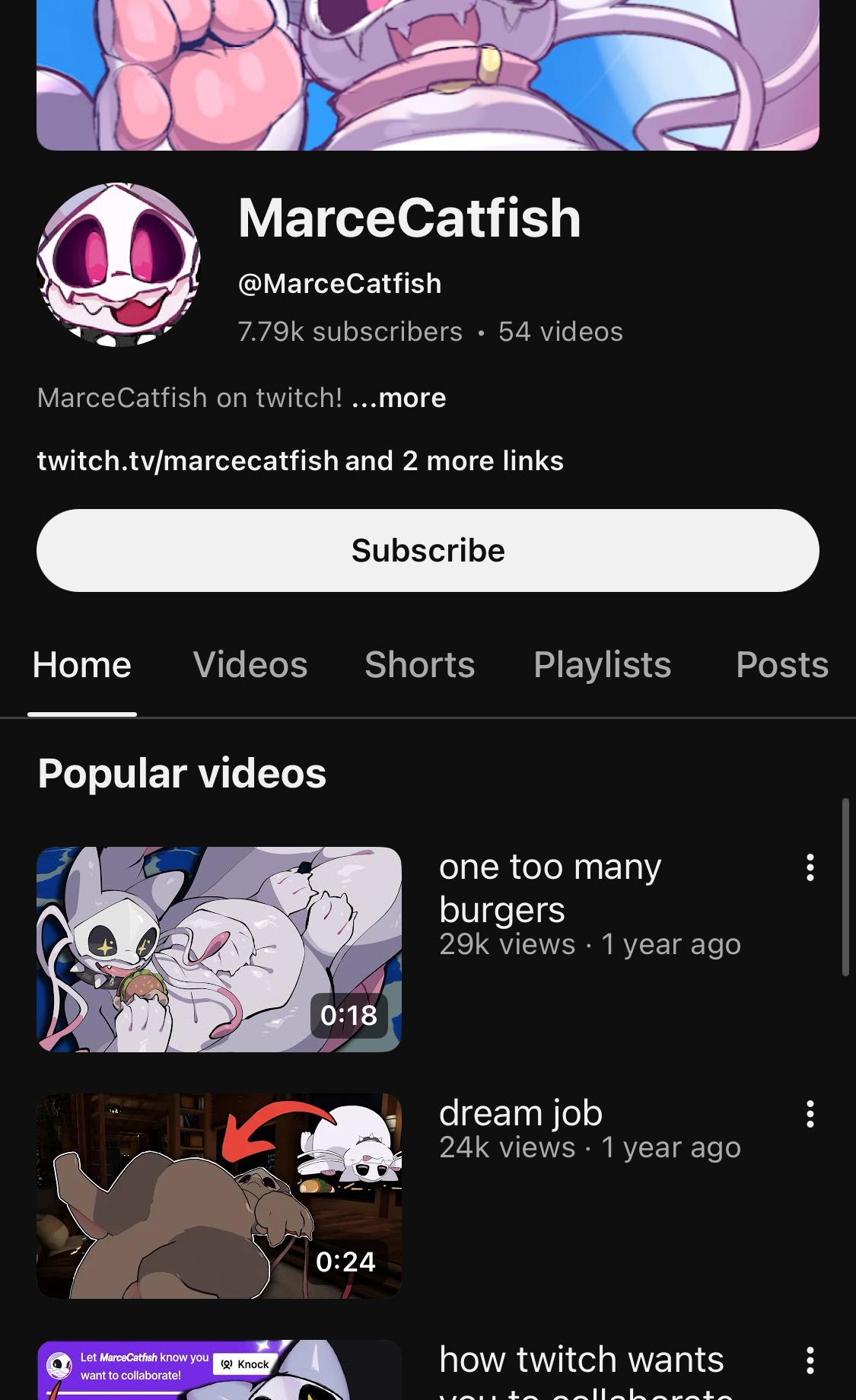Open options for 'one too many burgers'
The image size is (856, 1400).
pos(810,867)
